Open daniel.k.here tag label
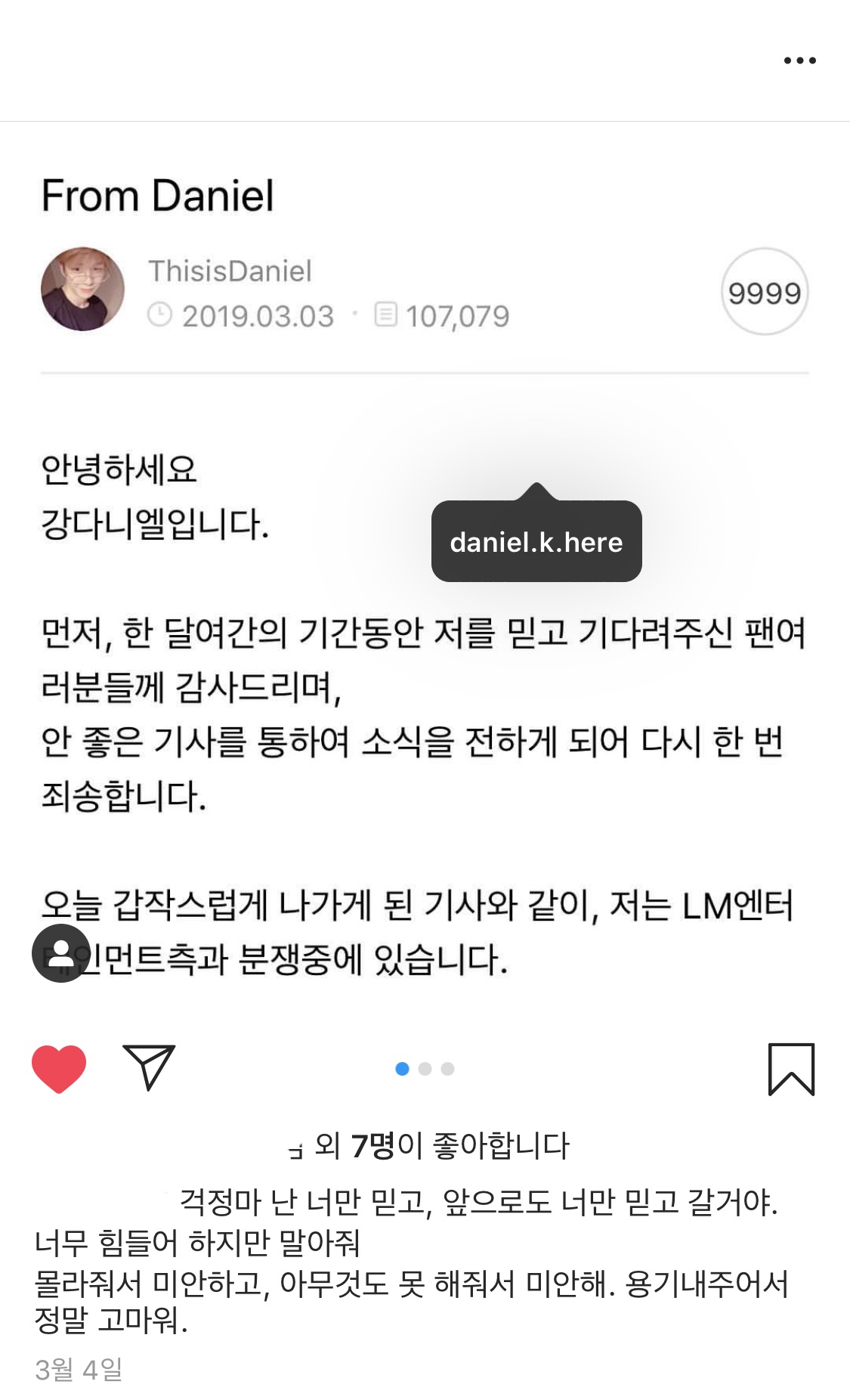 [x=536, y=541]
